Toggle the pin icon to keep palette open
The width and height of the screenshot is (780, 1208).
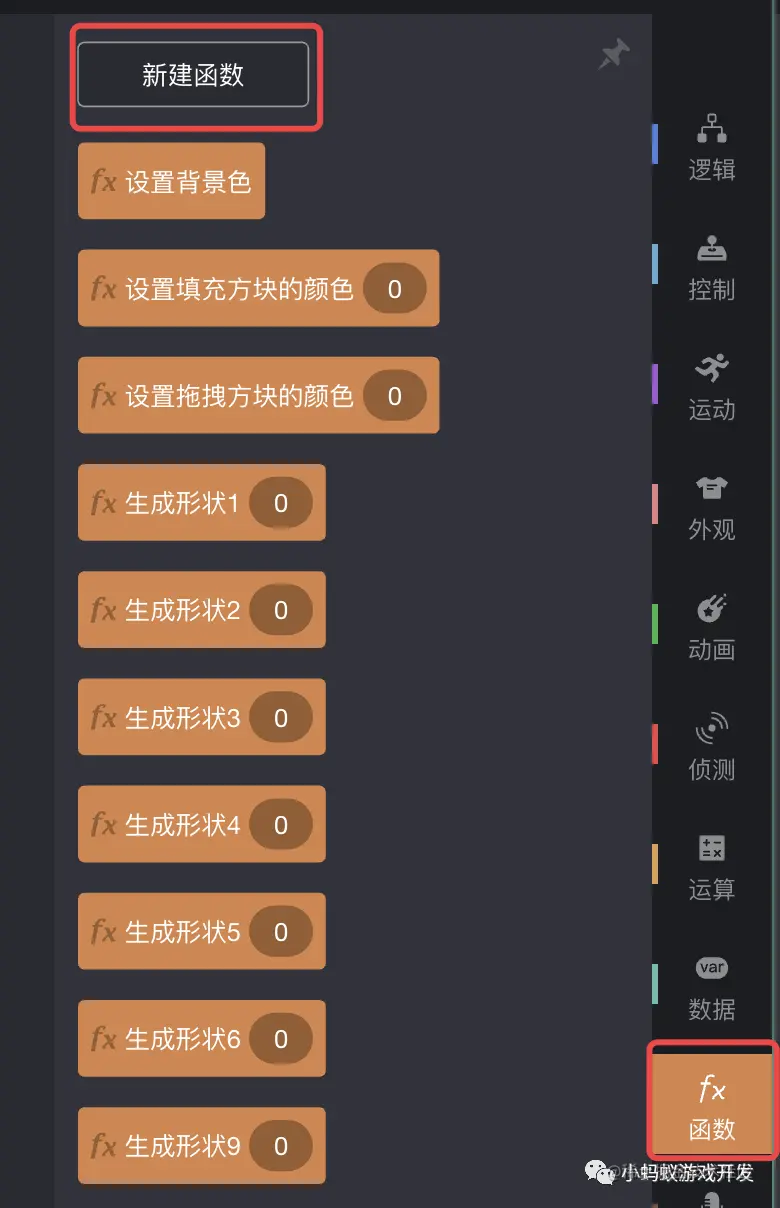(x=615, y=57)
